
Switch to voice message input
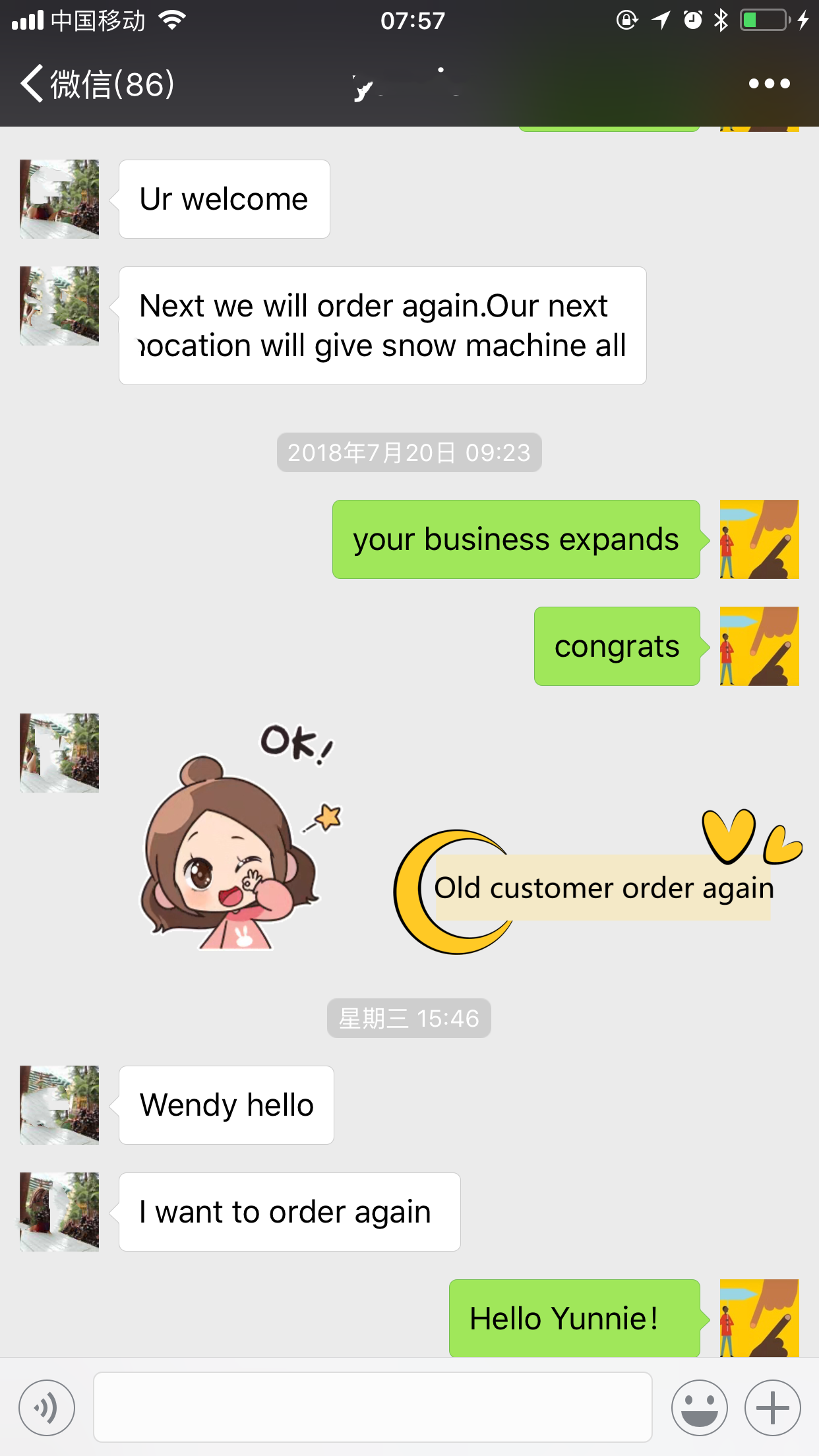pos(47,1408)
